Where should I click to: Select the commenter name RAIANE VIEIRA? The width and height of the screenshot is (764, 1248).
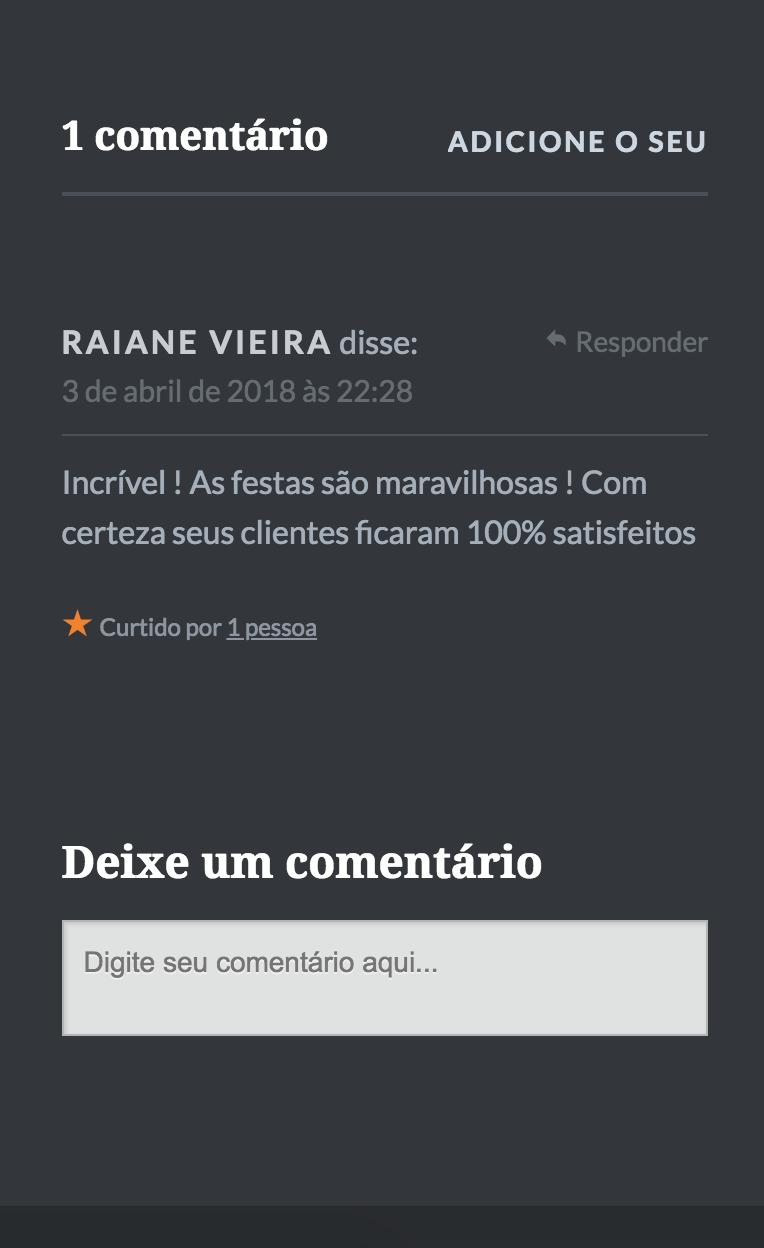[196, 342]
